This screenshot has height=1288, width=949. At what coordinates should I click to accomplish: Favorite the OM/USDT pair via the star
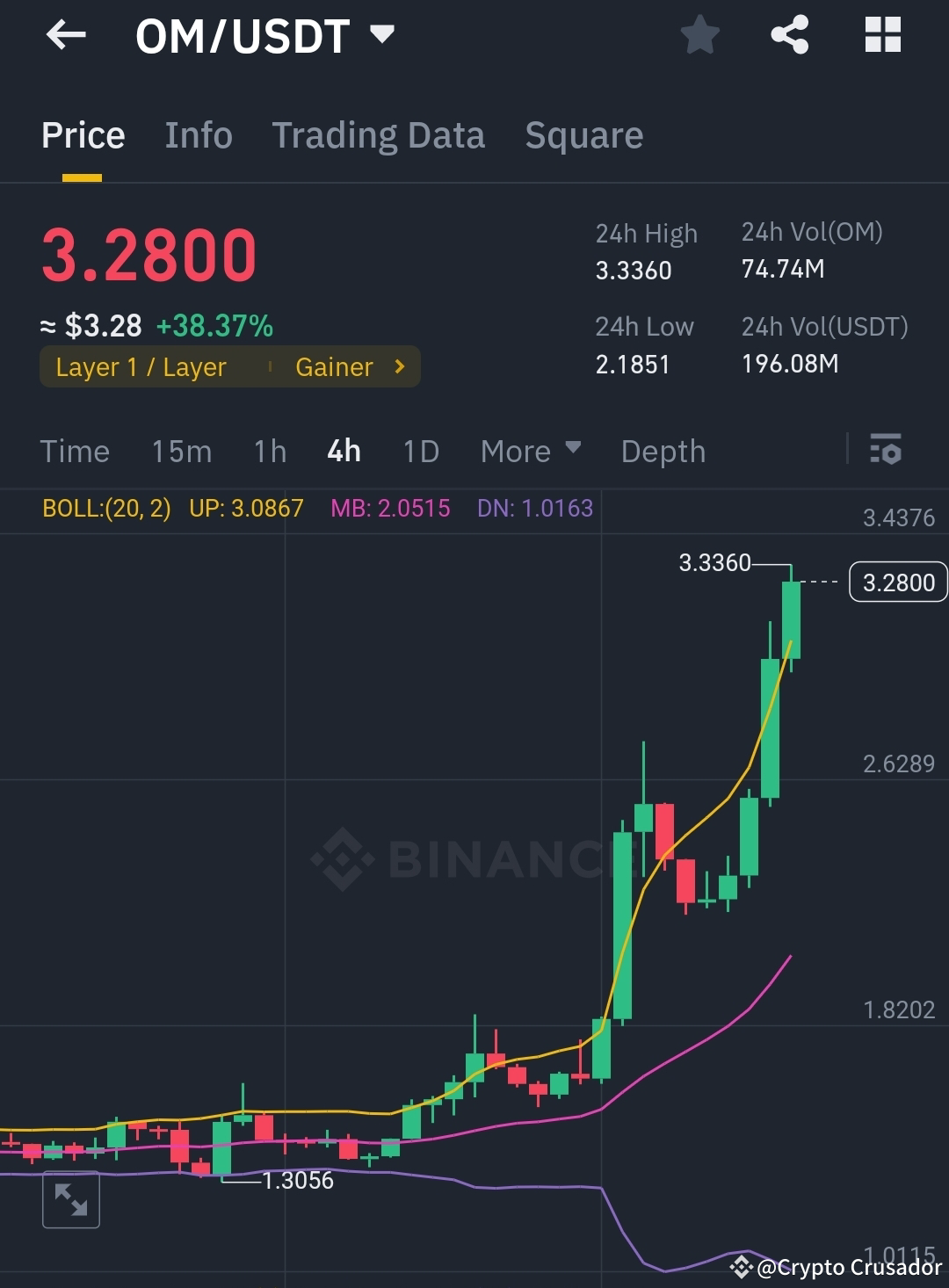[x=700, y=35]
